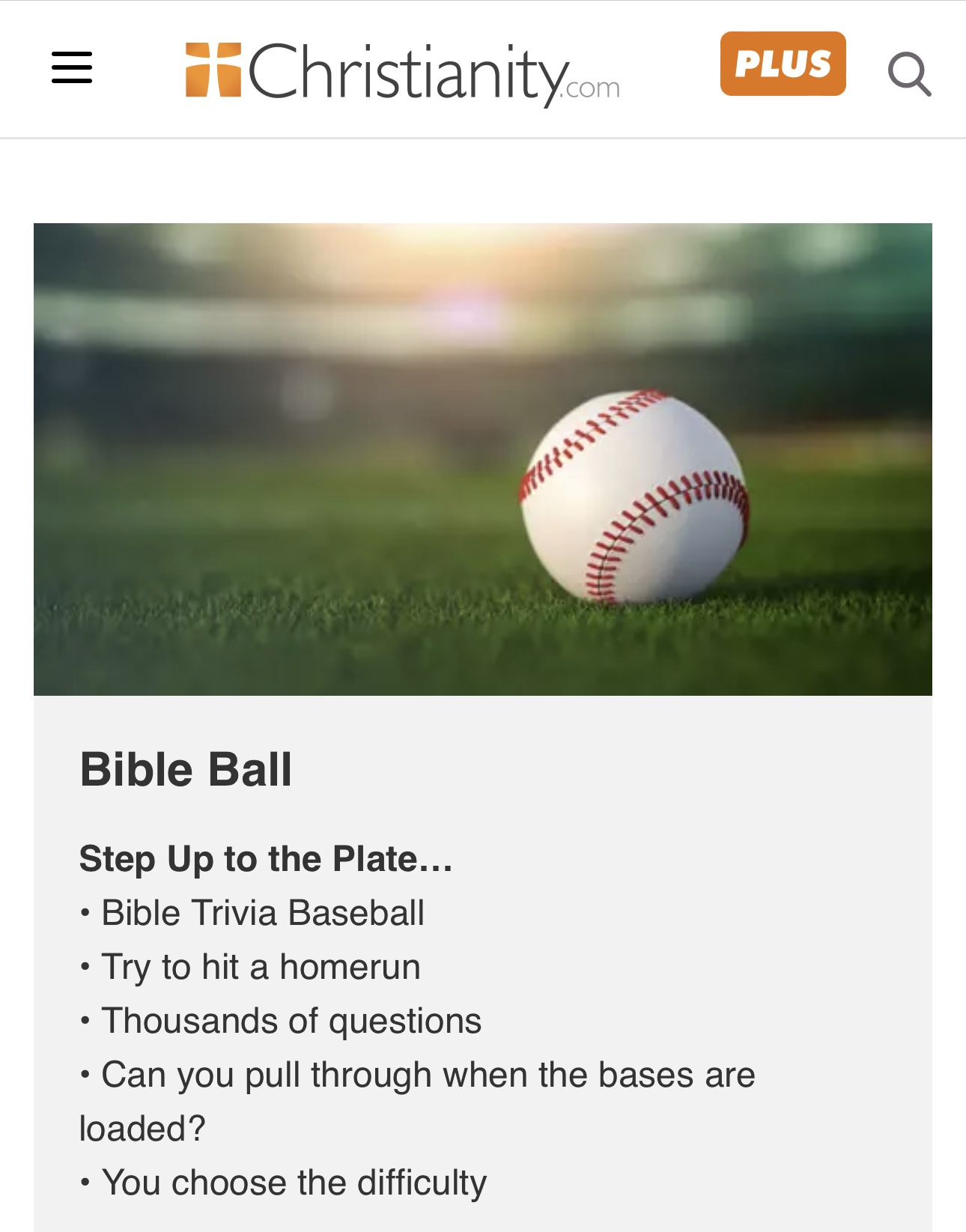Go to Christianity.com homepage via logo

click(x=402, y=72)
